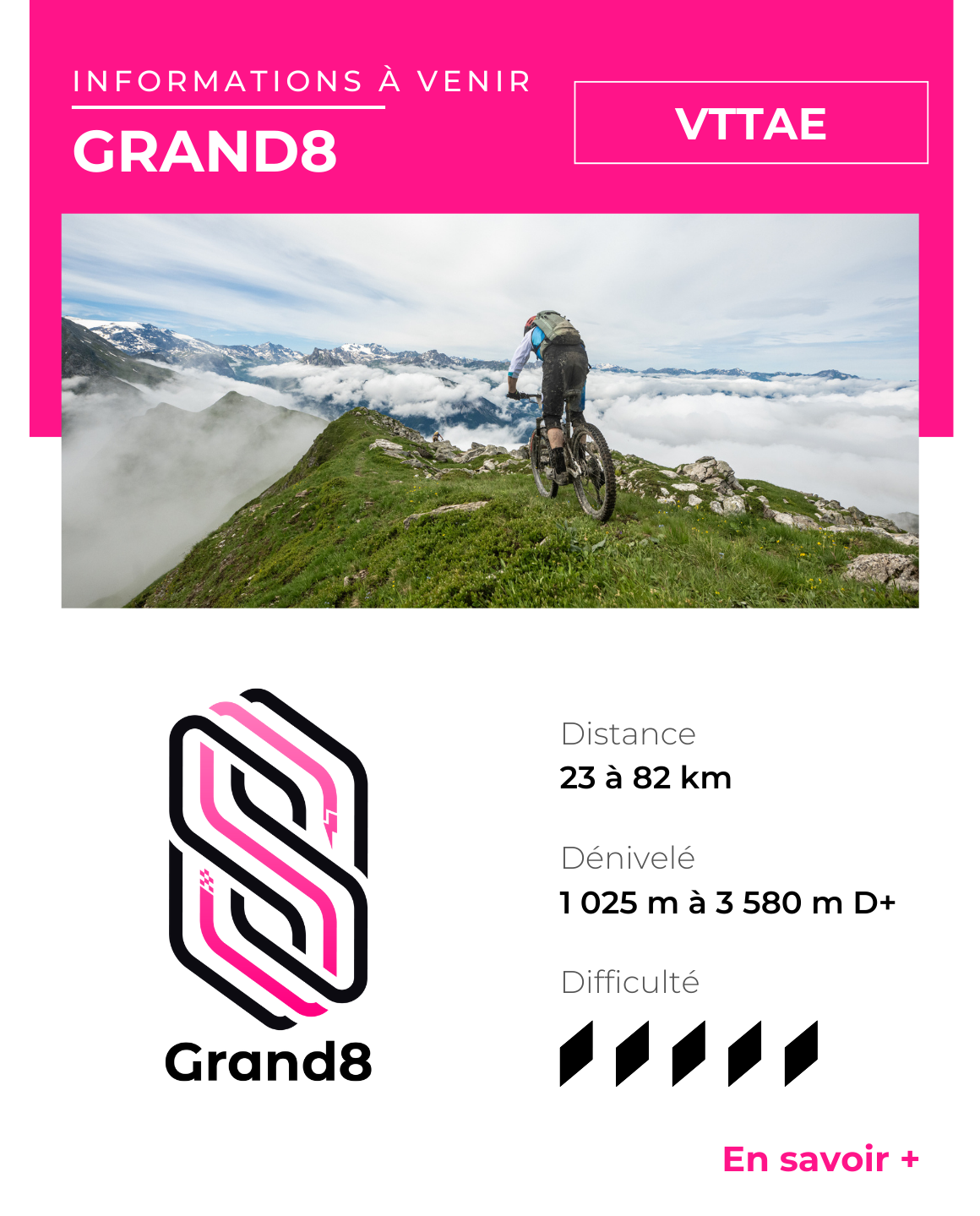The width and height of the screenshot is (980, 1216).
Task: Open the En savoir + link
Action: click(x=819, y=1159)
